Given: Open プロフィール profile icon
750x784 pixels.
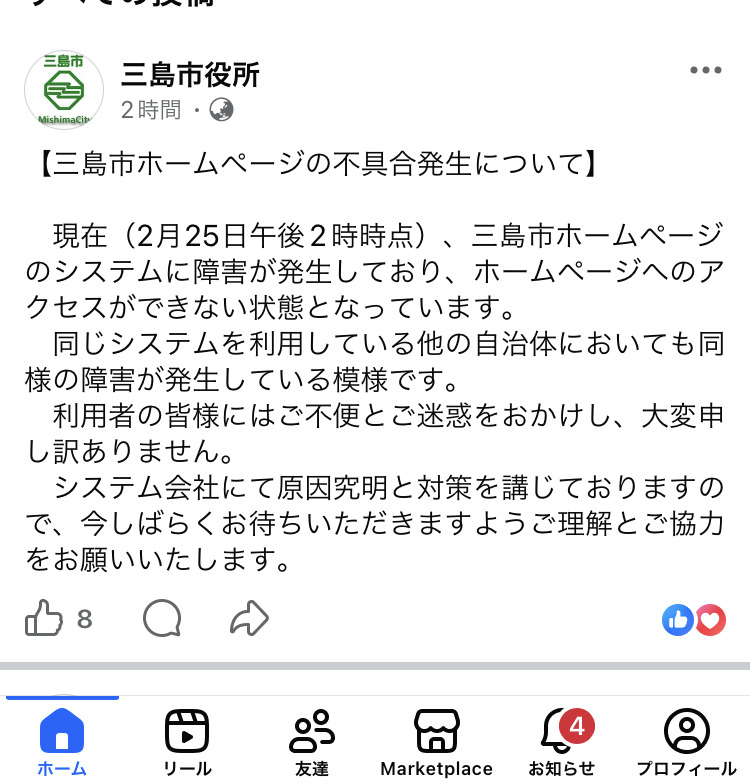Looking at the screenshot, I should (x=685, y=733).
